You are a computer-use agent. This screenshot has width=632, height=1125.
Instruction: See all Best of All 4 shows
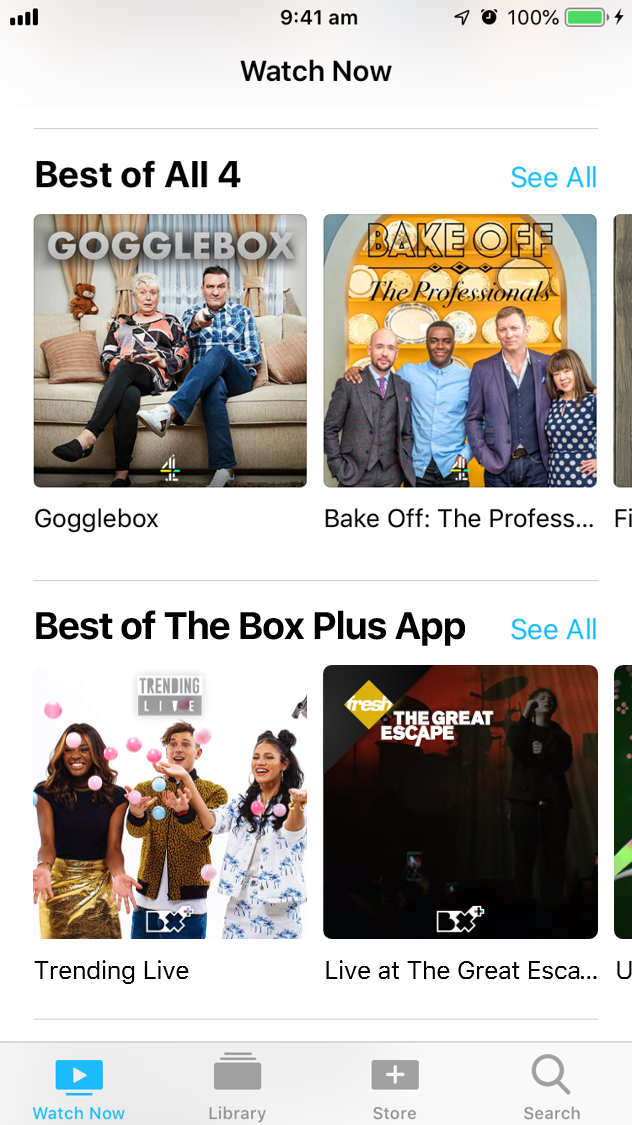tap(553, 177)
